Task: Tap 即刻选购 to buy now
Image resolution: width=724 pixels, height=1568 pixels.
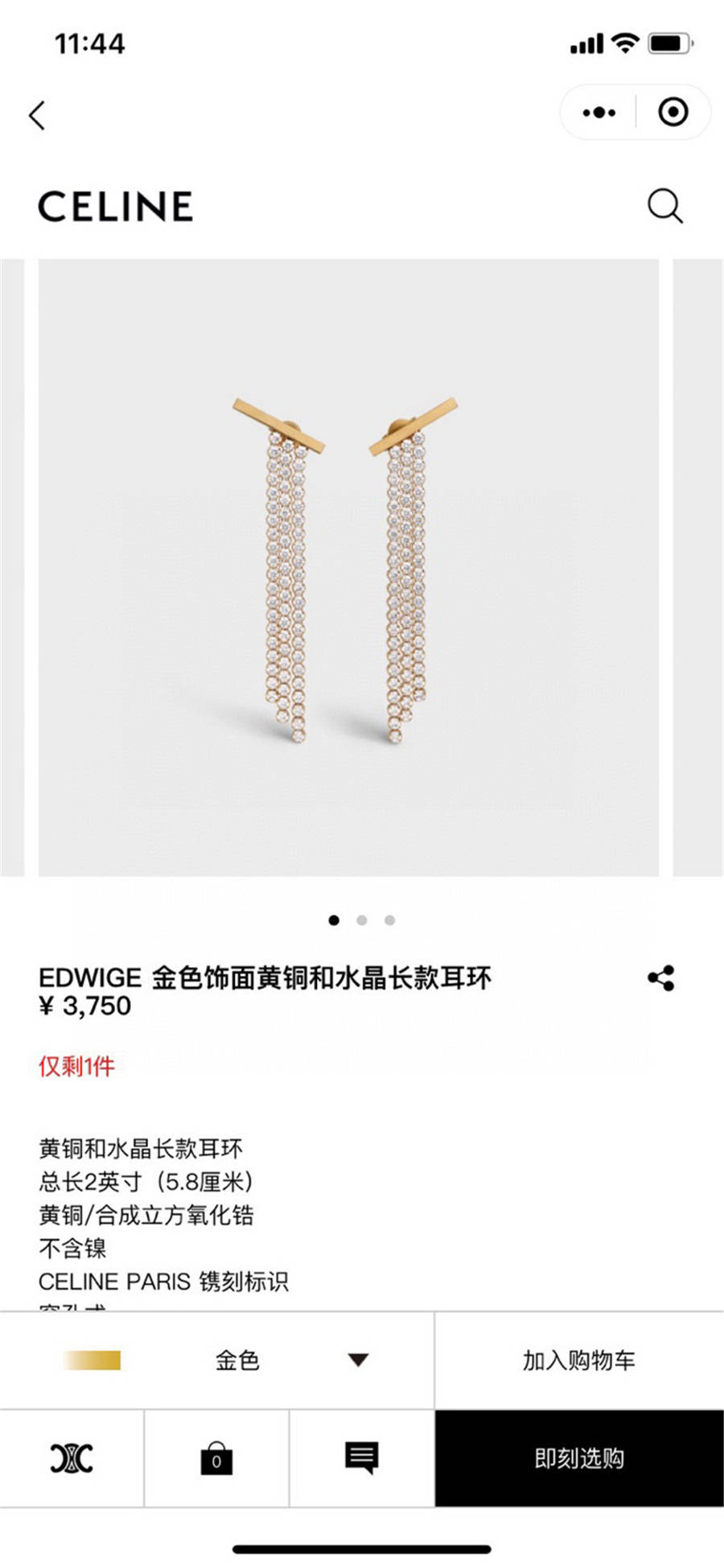Action: [x=578, y=1459]
